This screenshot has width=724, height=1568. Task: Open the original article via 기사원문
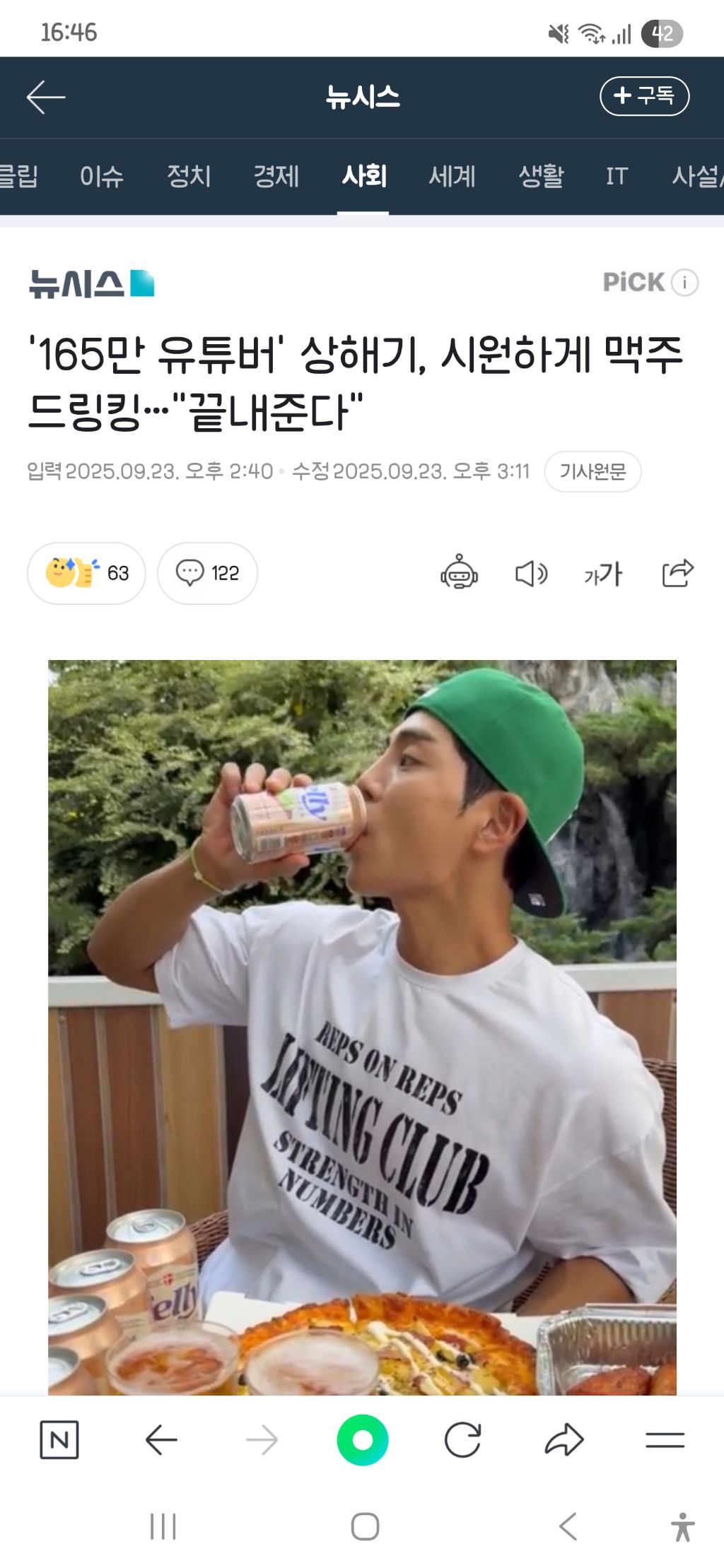click(594, 471)
